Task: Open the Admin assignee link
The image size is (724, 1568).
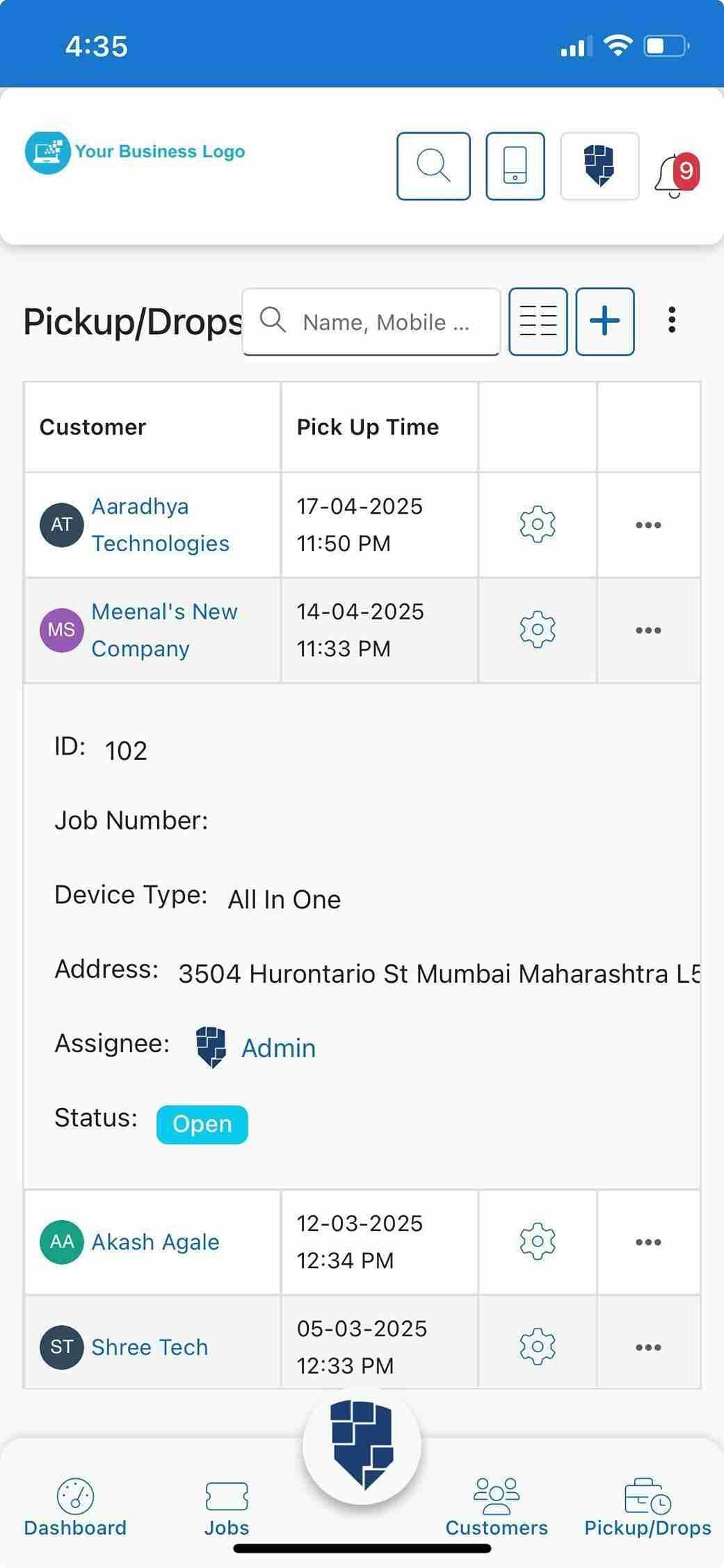Action: [278, 1048]
